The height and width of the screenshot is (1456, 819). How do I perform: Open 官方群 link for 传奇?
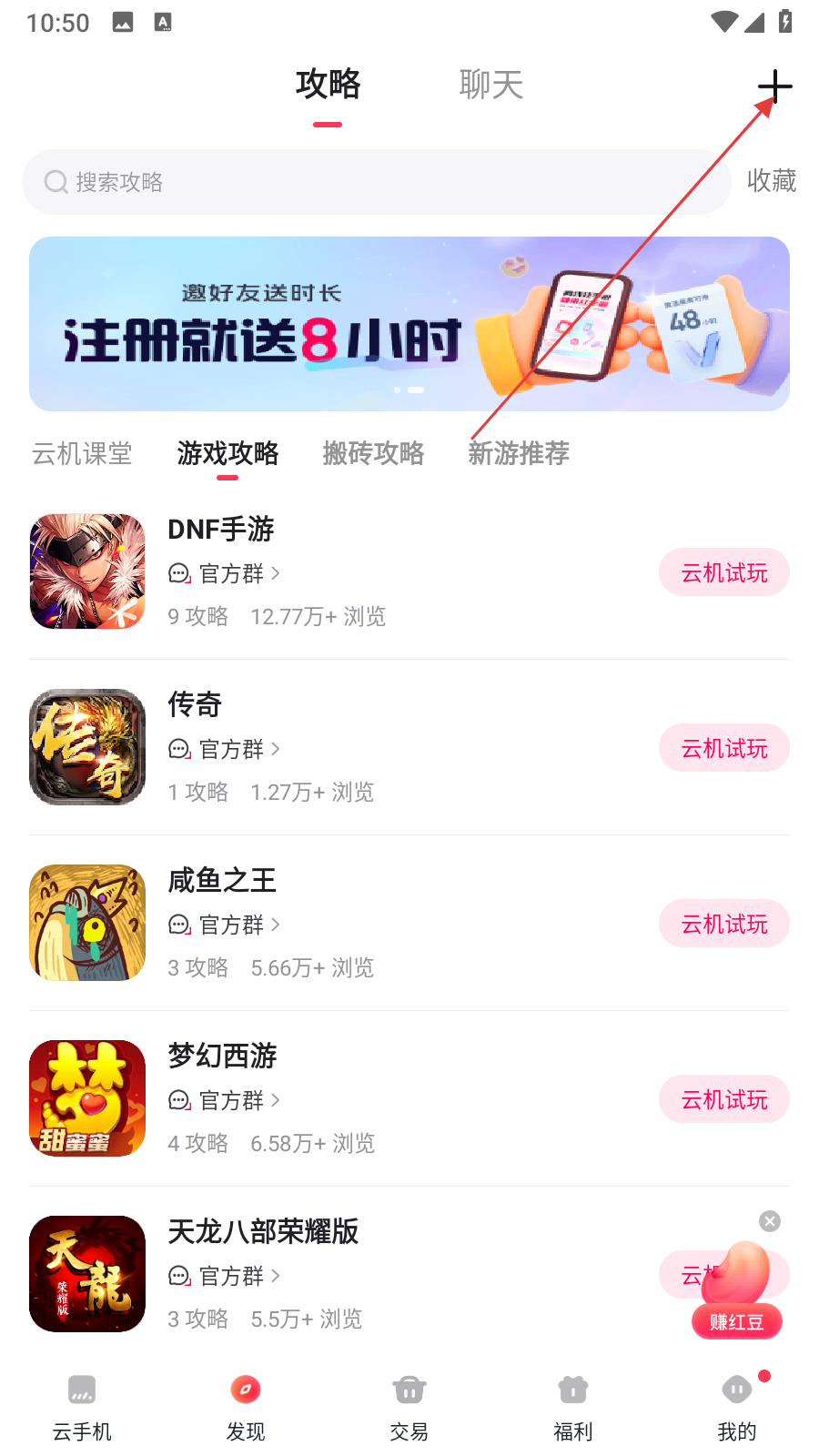(x=225, y=750)
